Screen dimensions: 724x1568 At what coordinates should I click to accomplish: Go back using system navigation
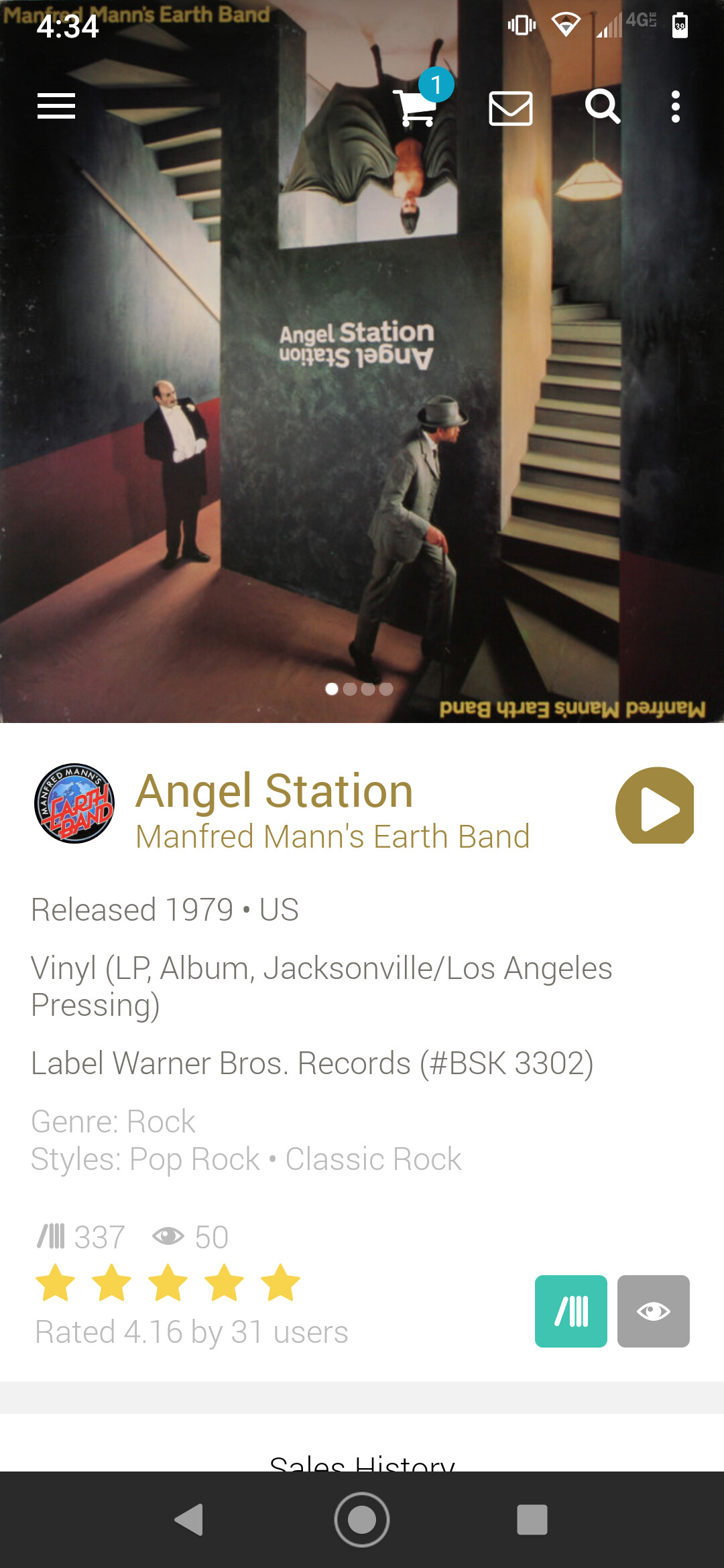pos(189,1520)
